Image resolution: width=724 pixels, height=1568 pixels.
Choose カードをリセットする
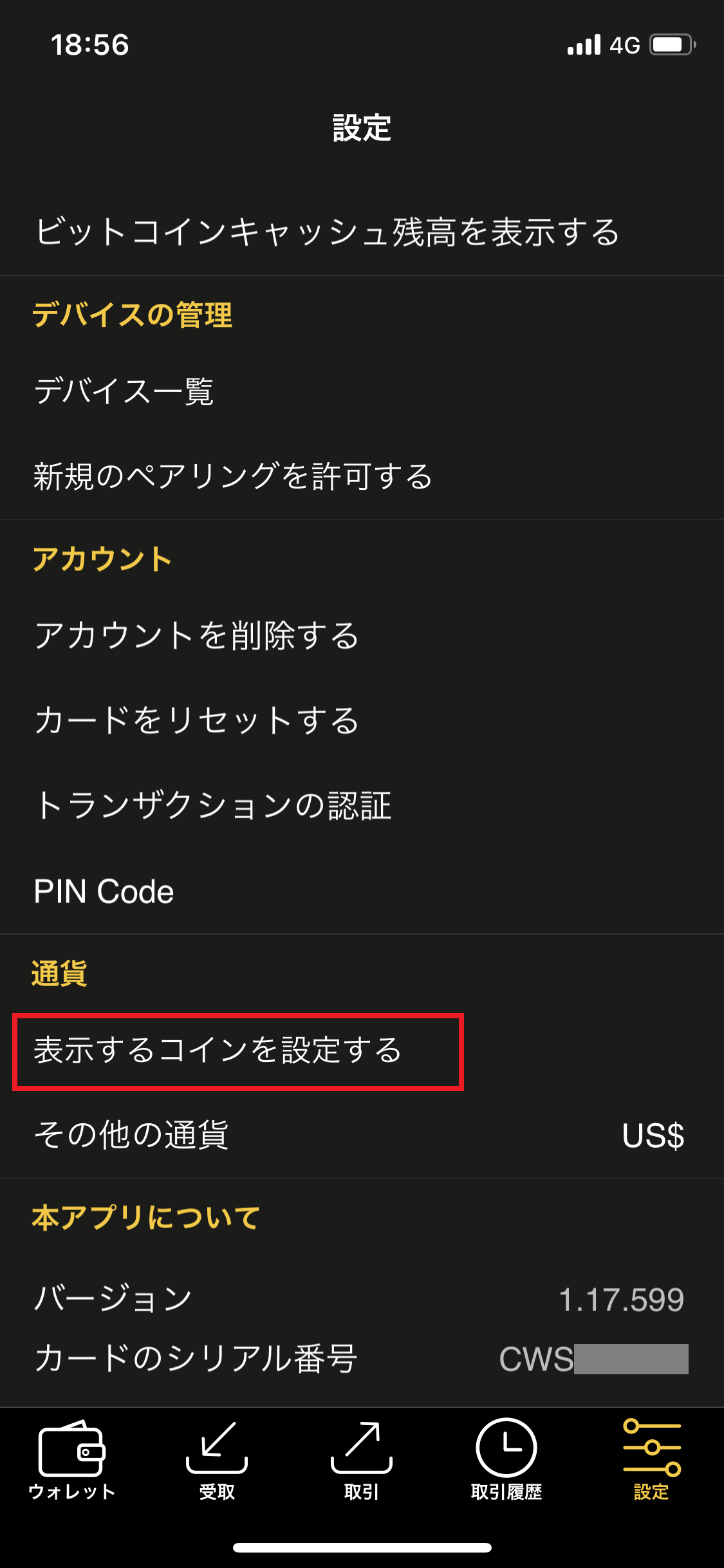coord(362,720)
